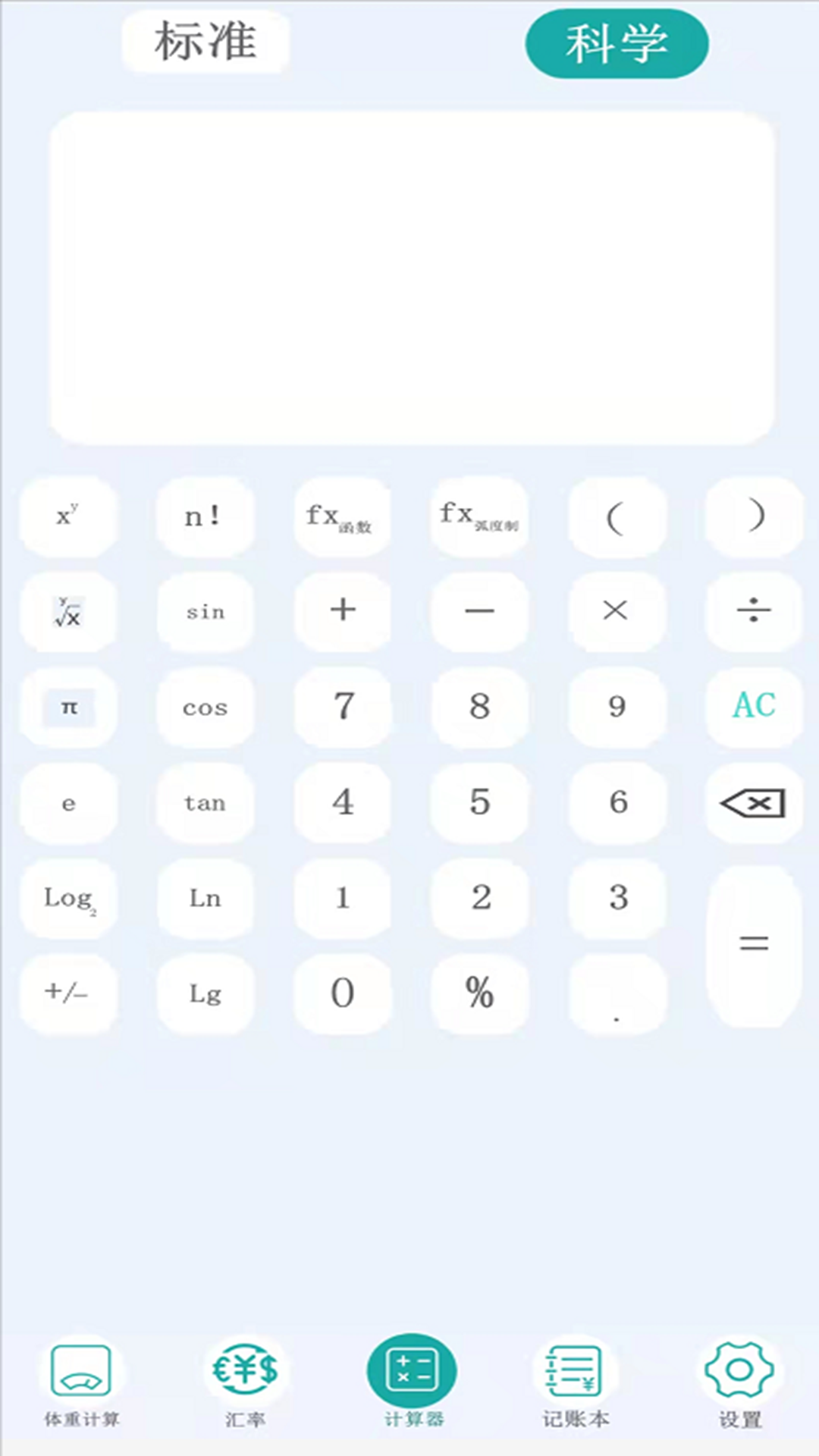Insert the tan function
Viewport: 819px width, 1456px height.
point(205,803)
